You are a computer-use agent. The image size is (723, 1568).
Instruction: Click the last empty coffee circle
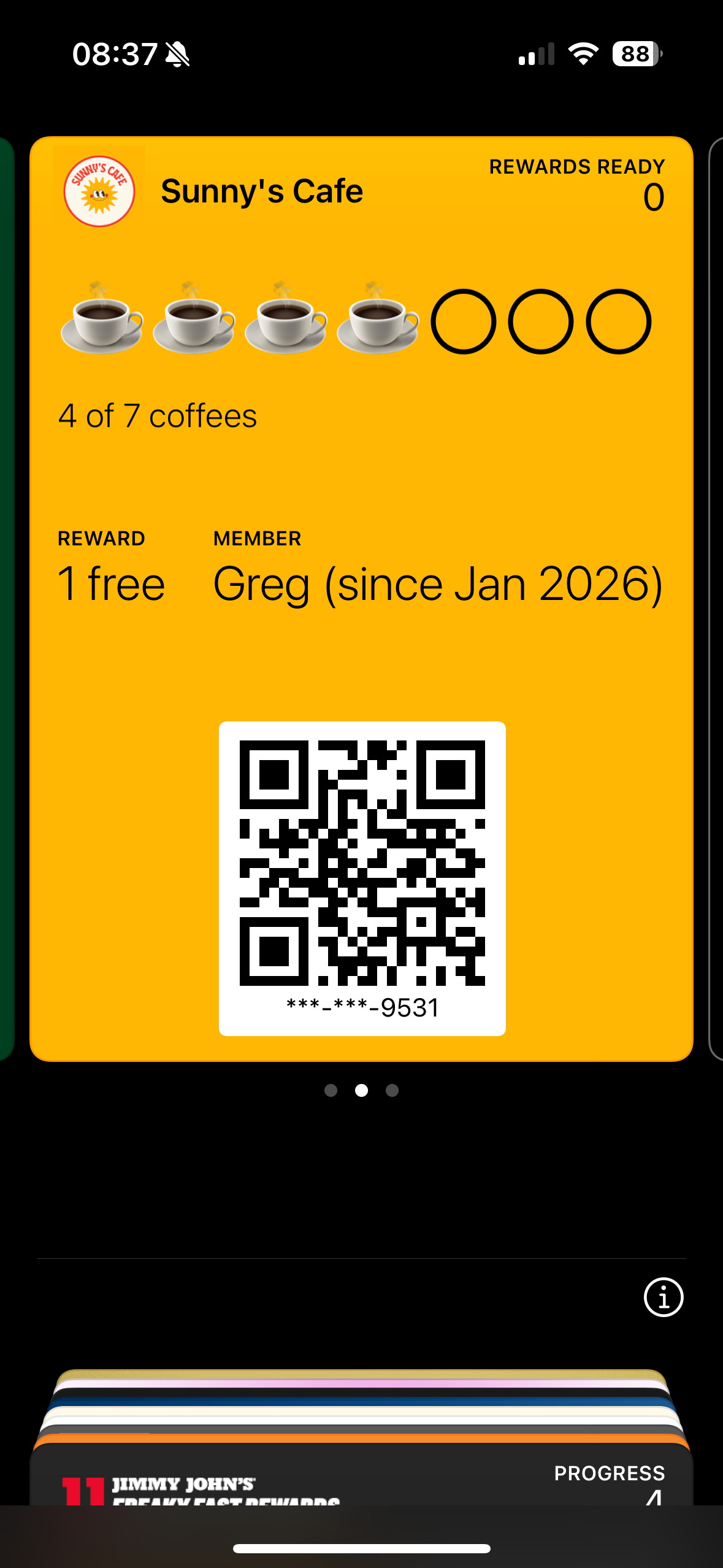(x=620, y=322)
